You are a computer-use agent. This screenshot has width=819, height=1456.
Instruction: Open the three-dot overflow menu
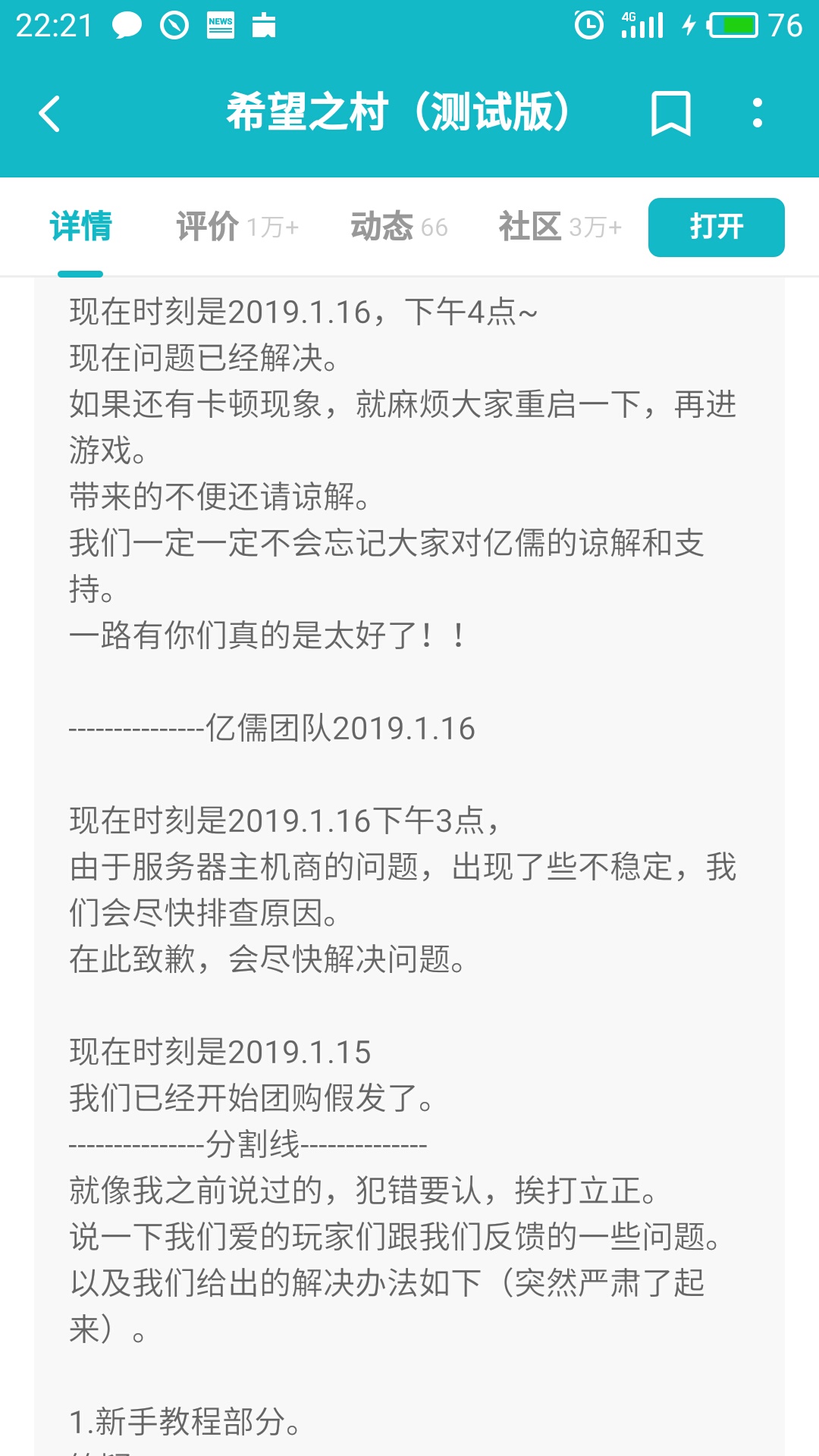755,114
